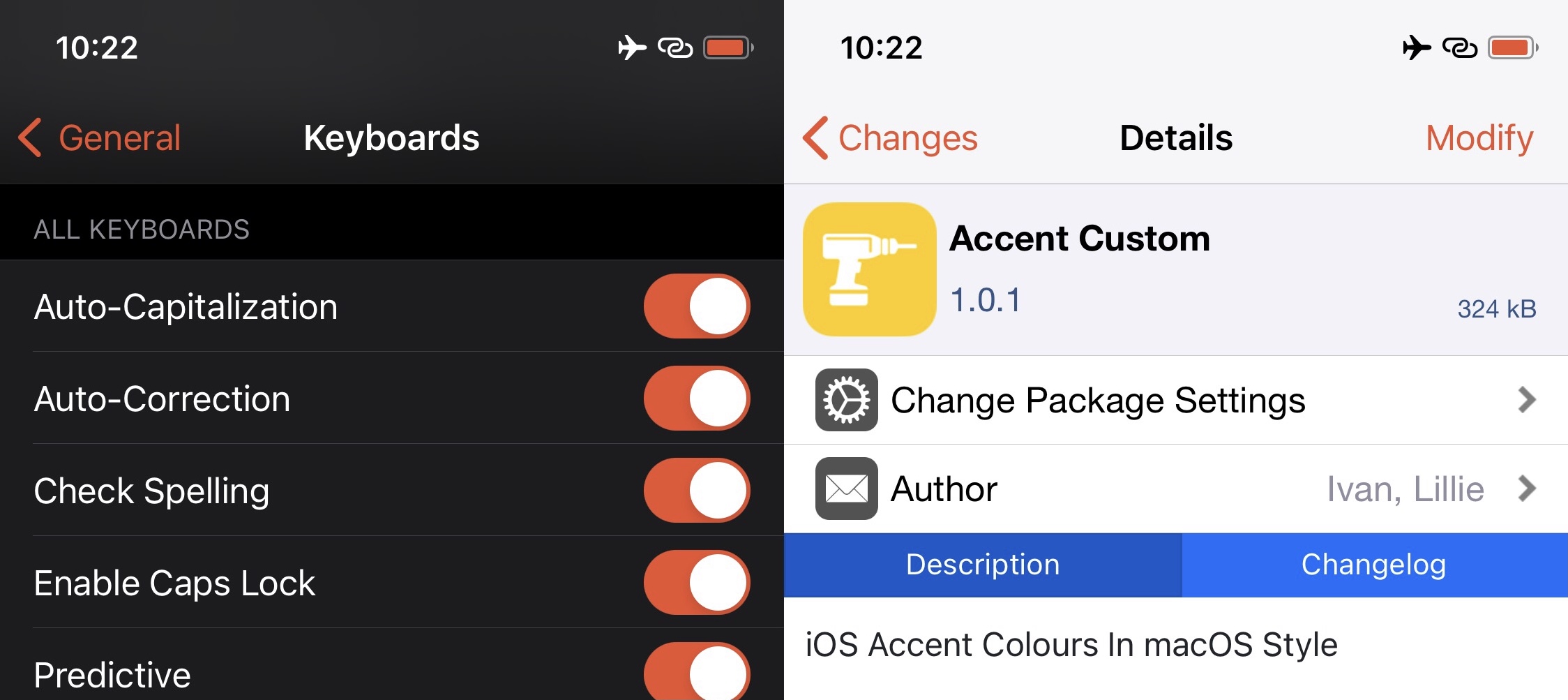Viewport: 1568px width, 700px height.
Task: Open Change Package Settings
Action: 1176,400
